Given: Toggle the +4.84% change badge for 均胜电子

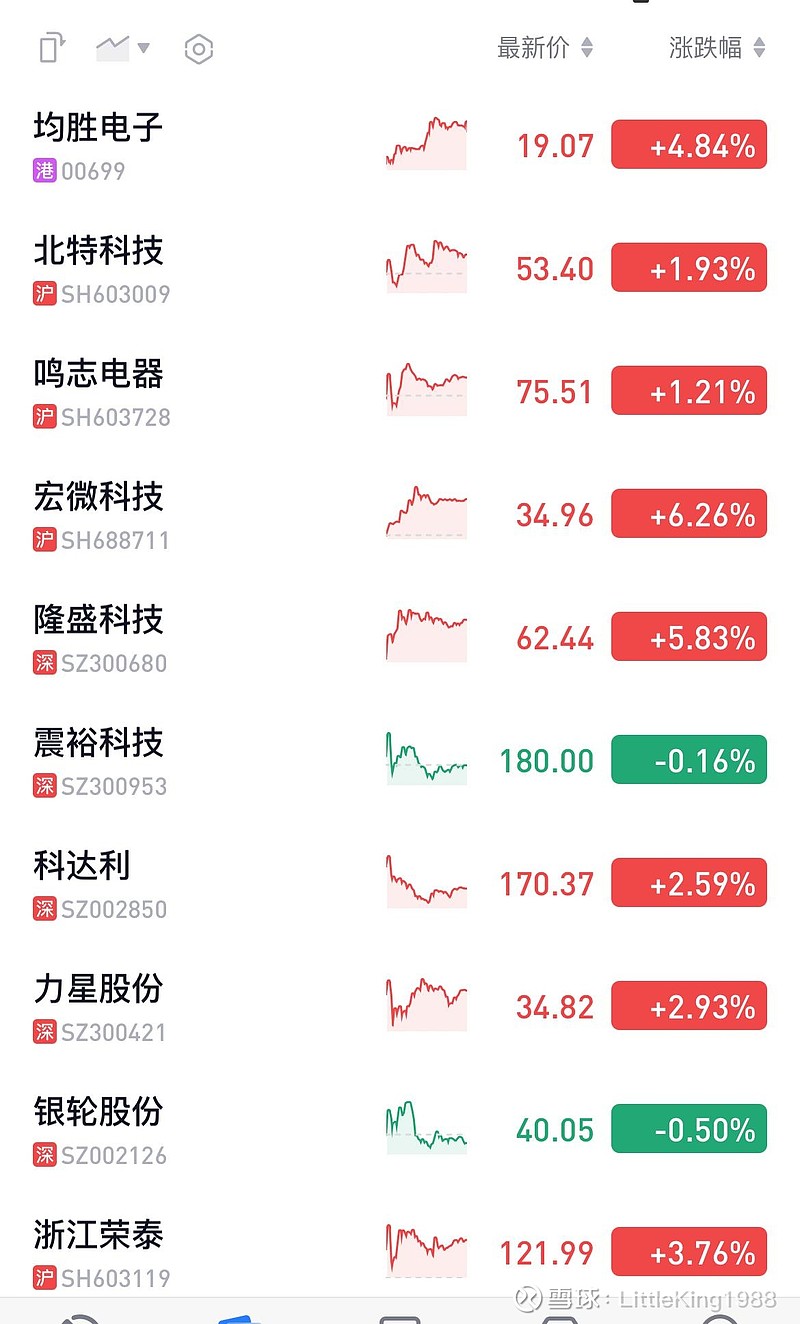Looking at the screenshot, I should (x=689, y=146).
